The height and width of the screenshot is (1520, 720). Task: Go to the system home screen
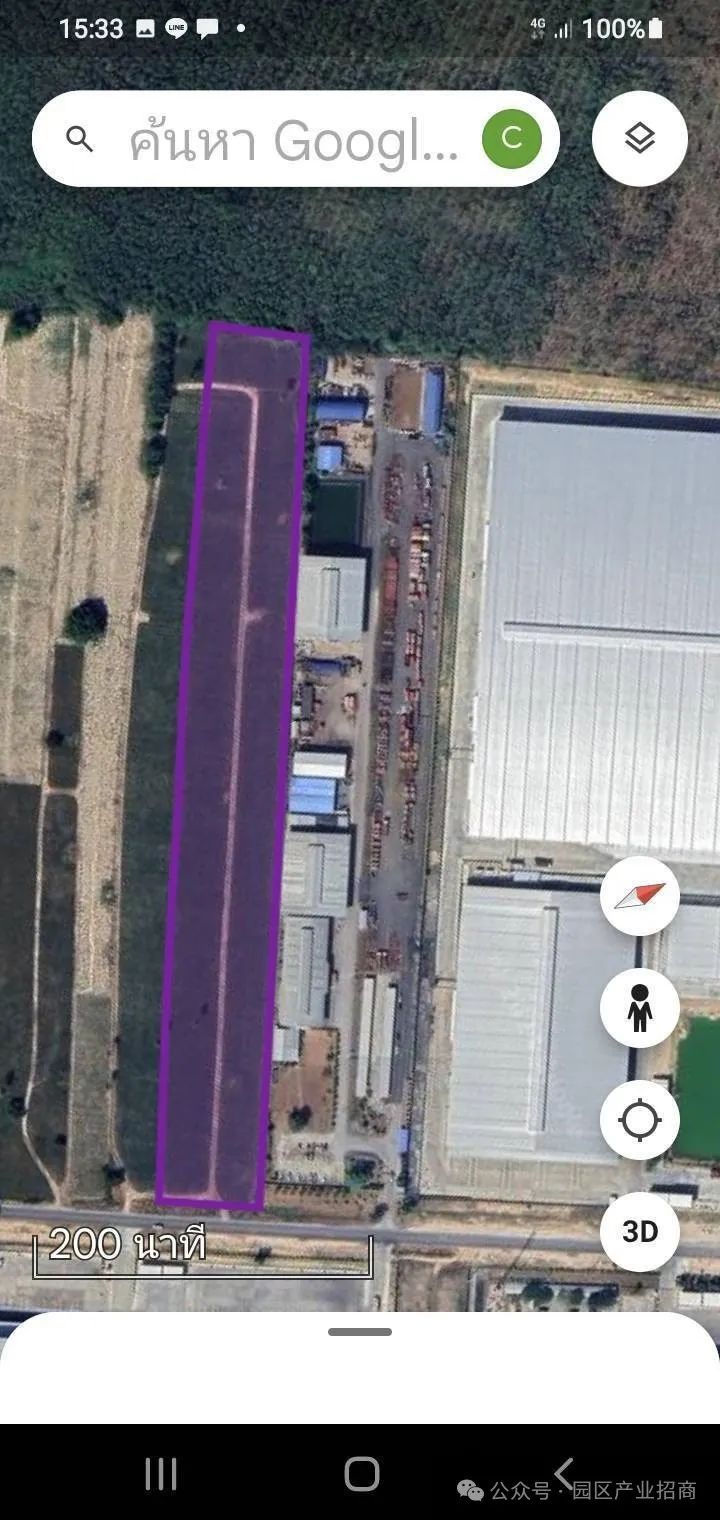pyautogui.click(x=361, y=1473)
